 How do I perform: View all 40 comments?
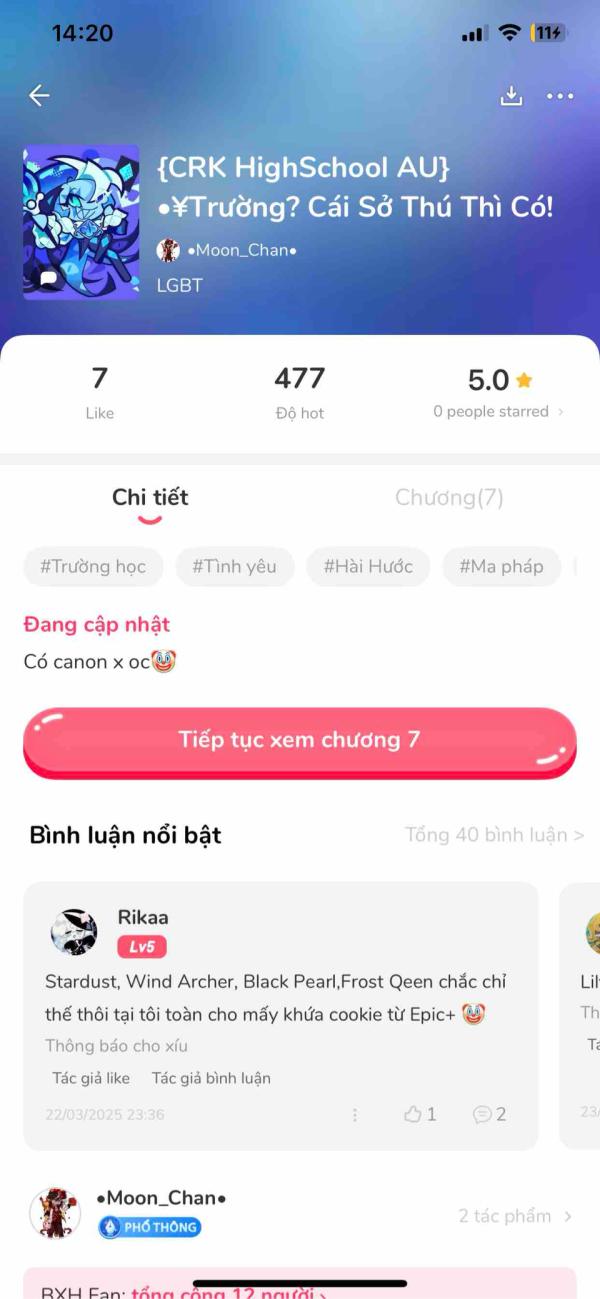click(494, 835)
